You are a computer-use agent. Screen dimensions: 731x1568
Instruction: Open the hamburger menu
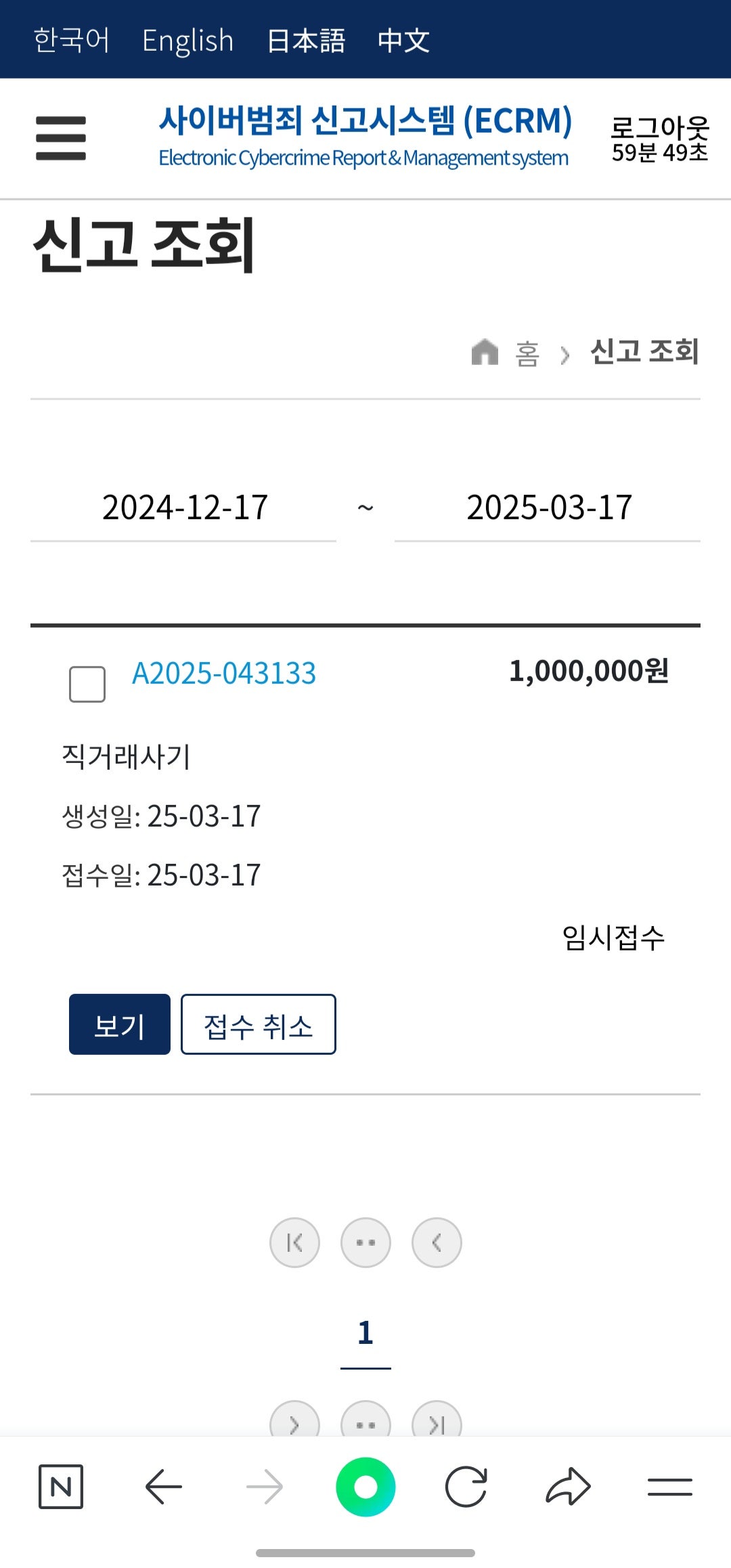61,138
